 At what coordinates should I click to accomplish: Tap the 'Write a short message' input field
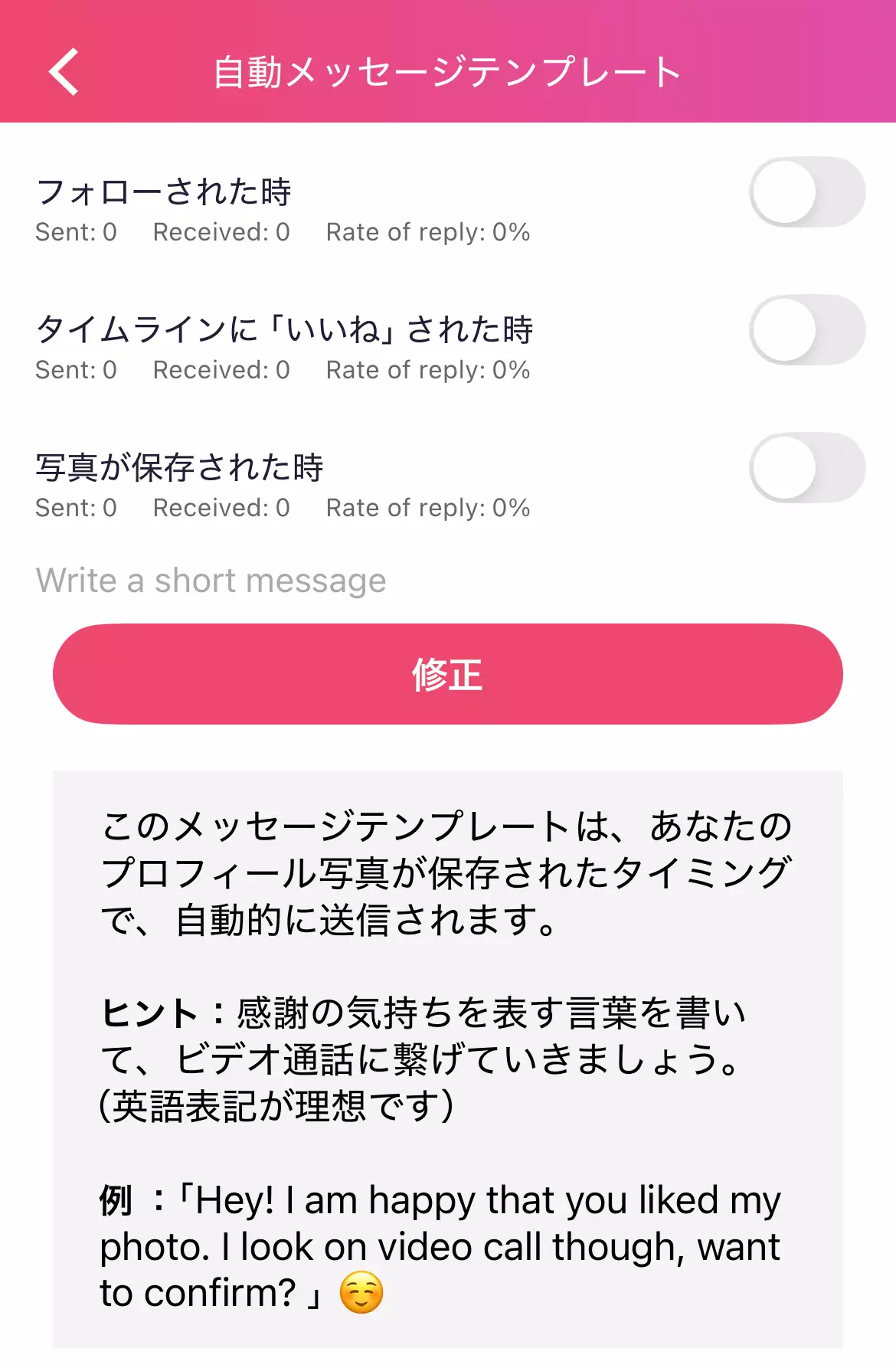tap(211, 580)
